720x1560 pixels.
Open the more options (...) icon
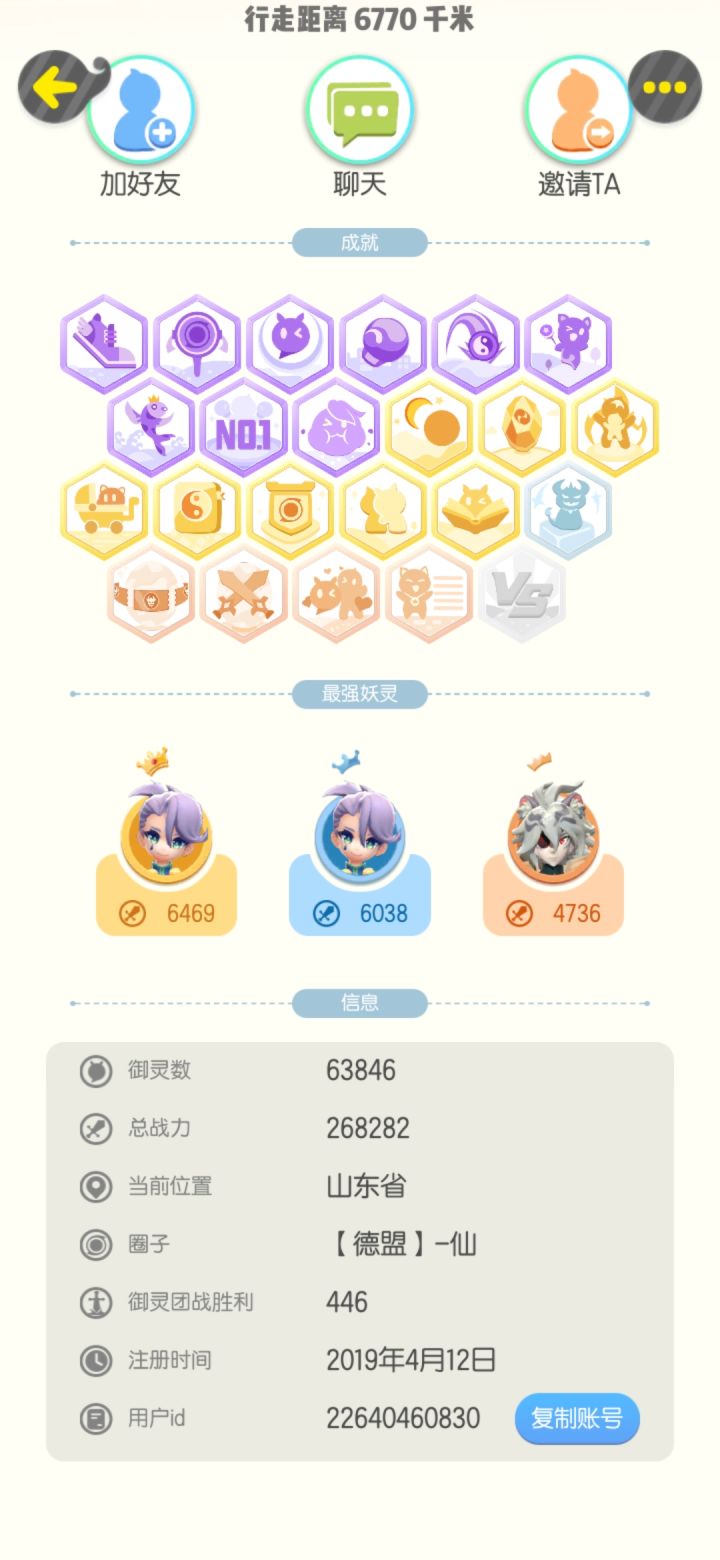(x=665, y=88)
